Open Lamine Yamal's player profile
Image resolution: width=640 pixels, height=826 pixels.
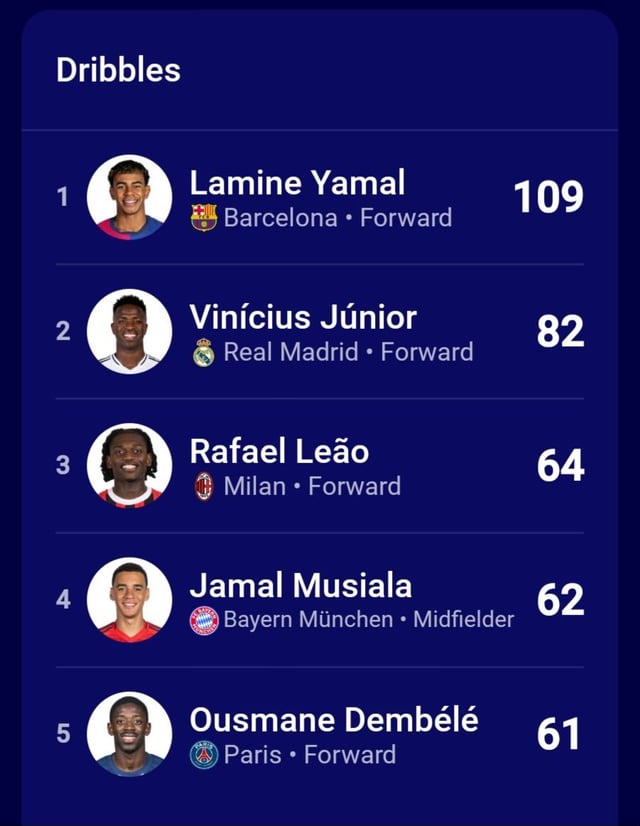coord(297,184)
